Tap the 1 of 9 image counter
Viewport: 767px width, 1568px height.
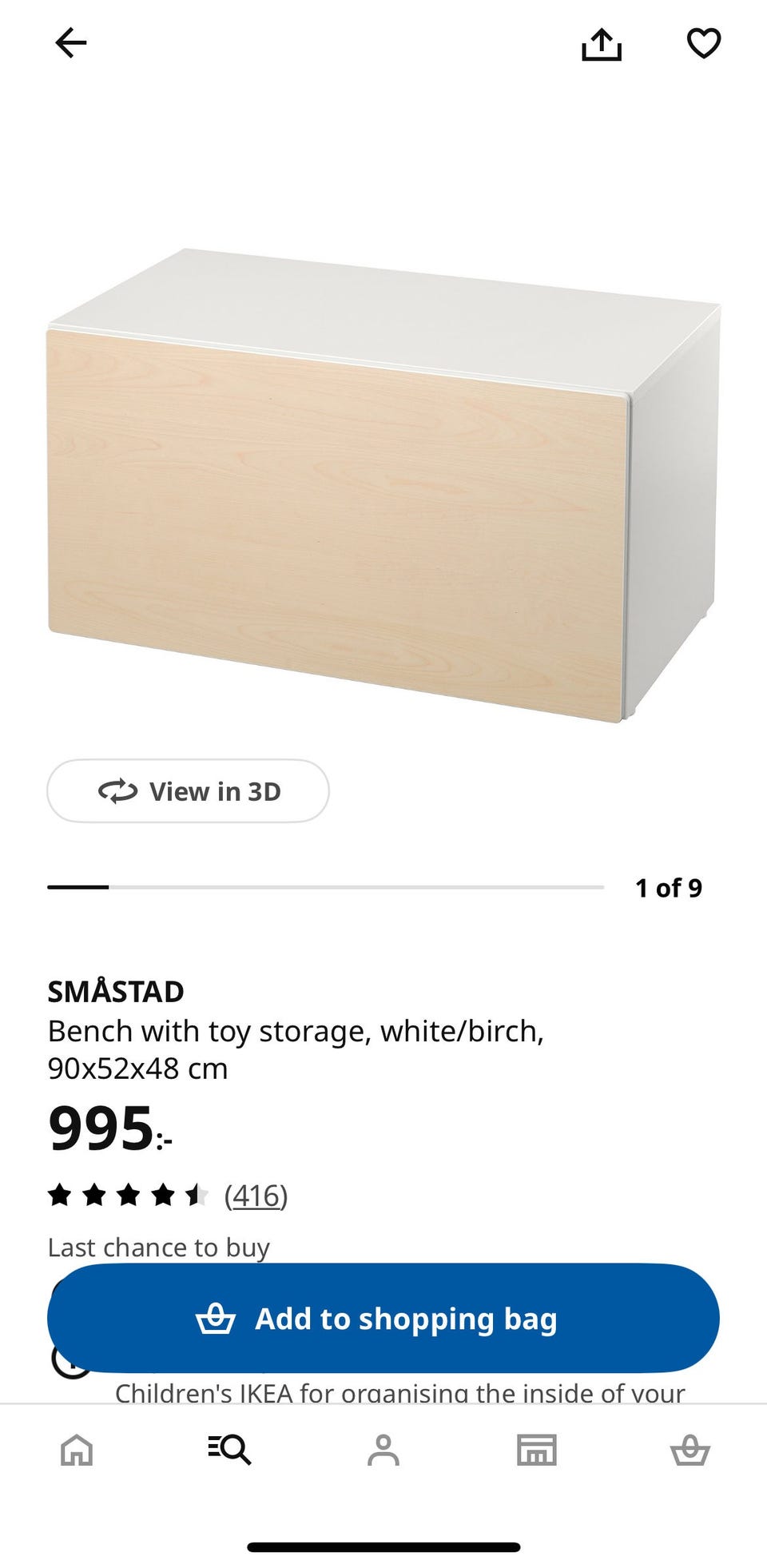click(668, 886)
